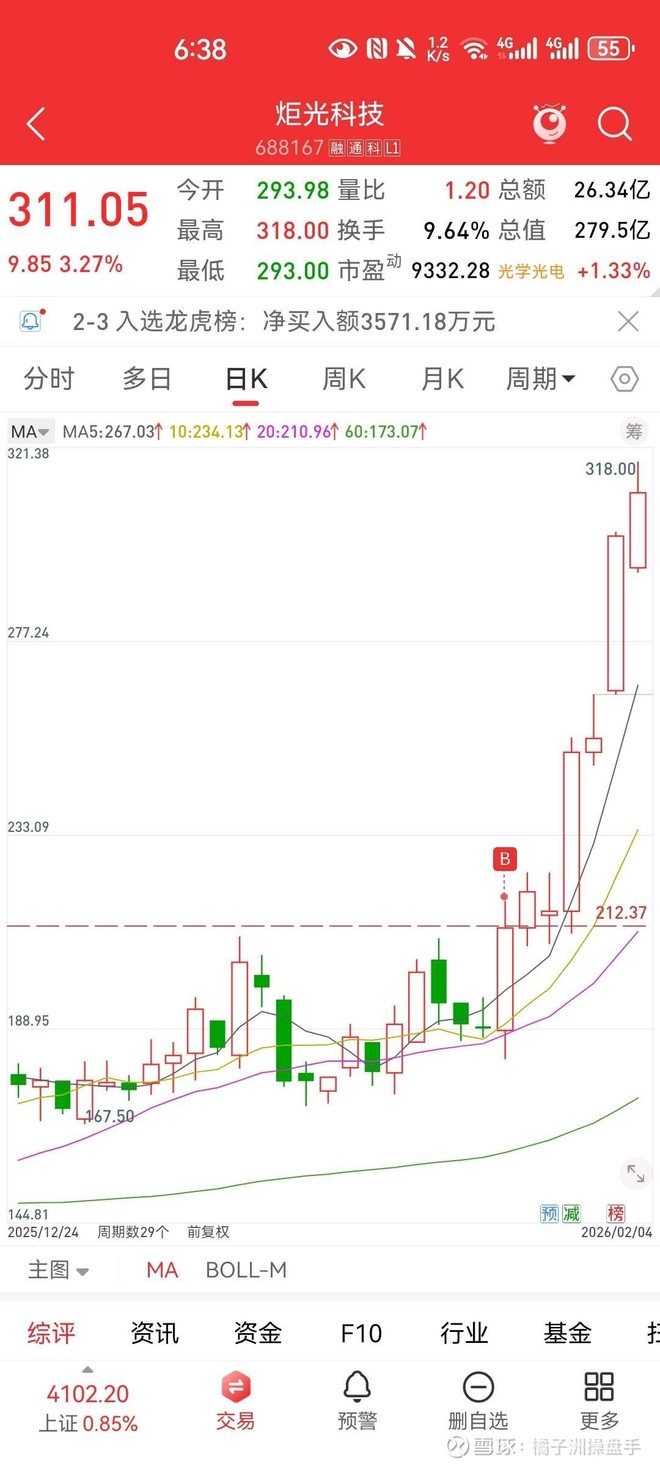Expand the MA indicator dropdown above the chart
The height and width of the screenshot is (1467, 660).
(30, 432)
